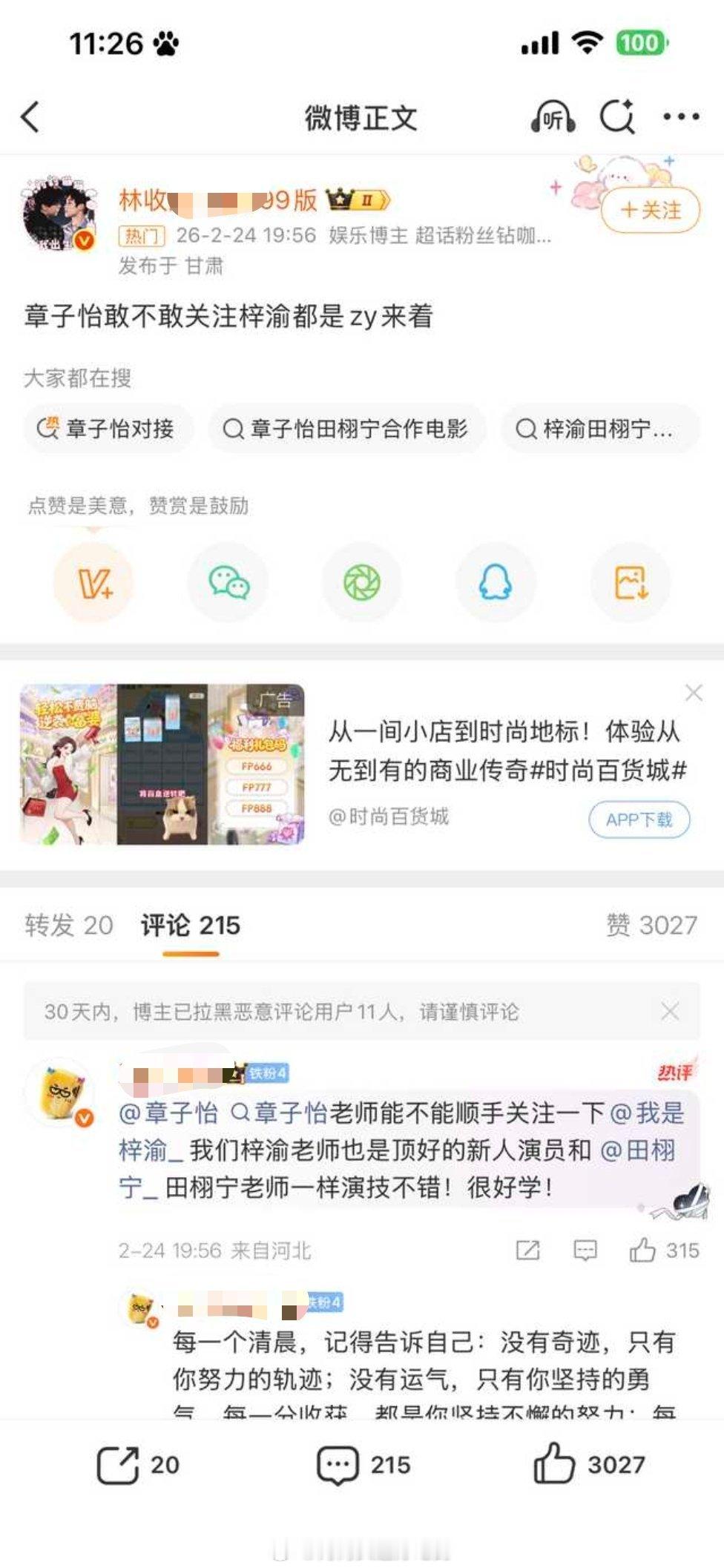The width and height of the screenshot is (724, 1568).
Task: Open the more options (...) icon
Action: pos(681,116)
